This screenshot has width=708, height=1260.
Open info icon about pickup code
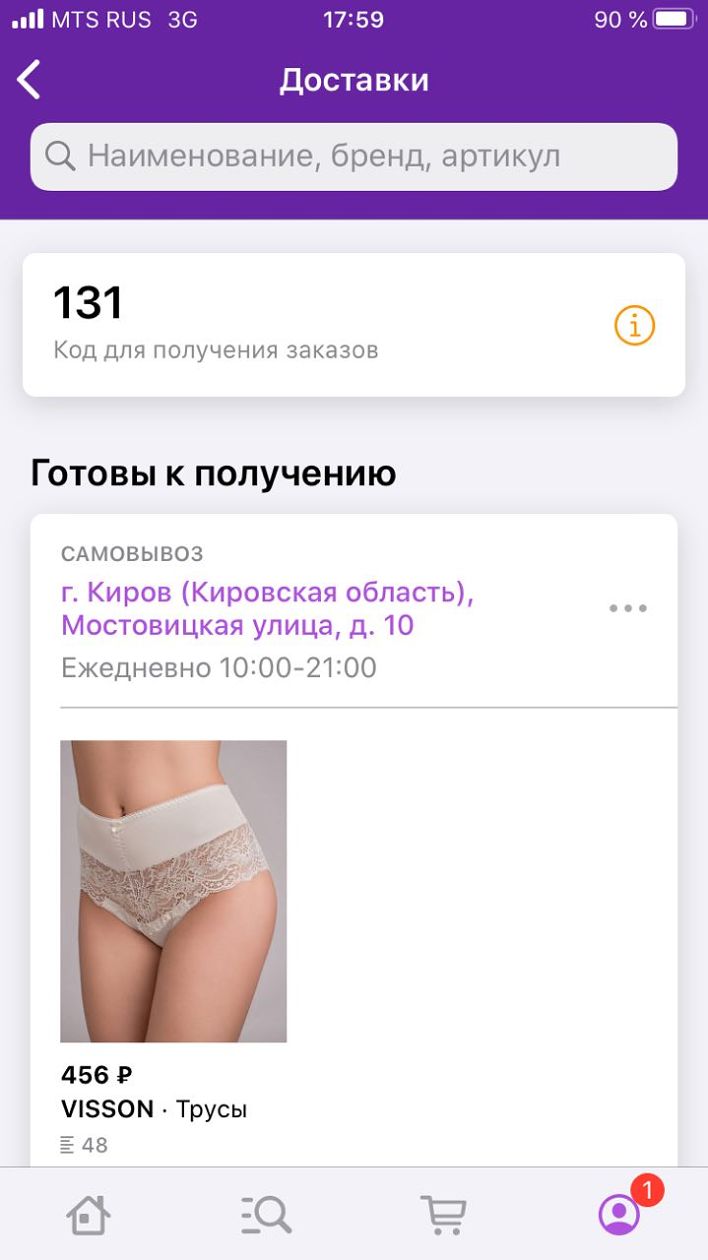634,326
